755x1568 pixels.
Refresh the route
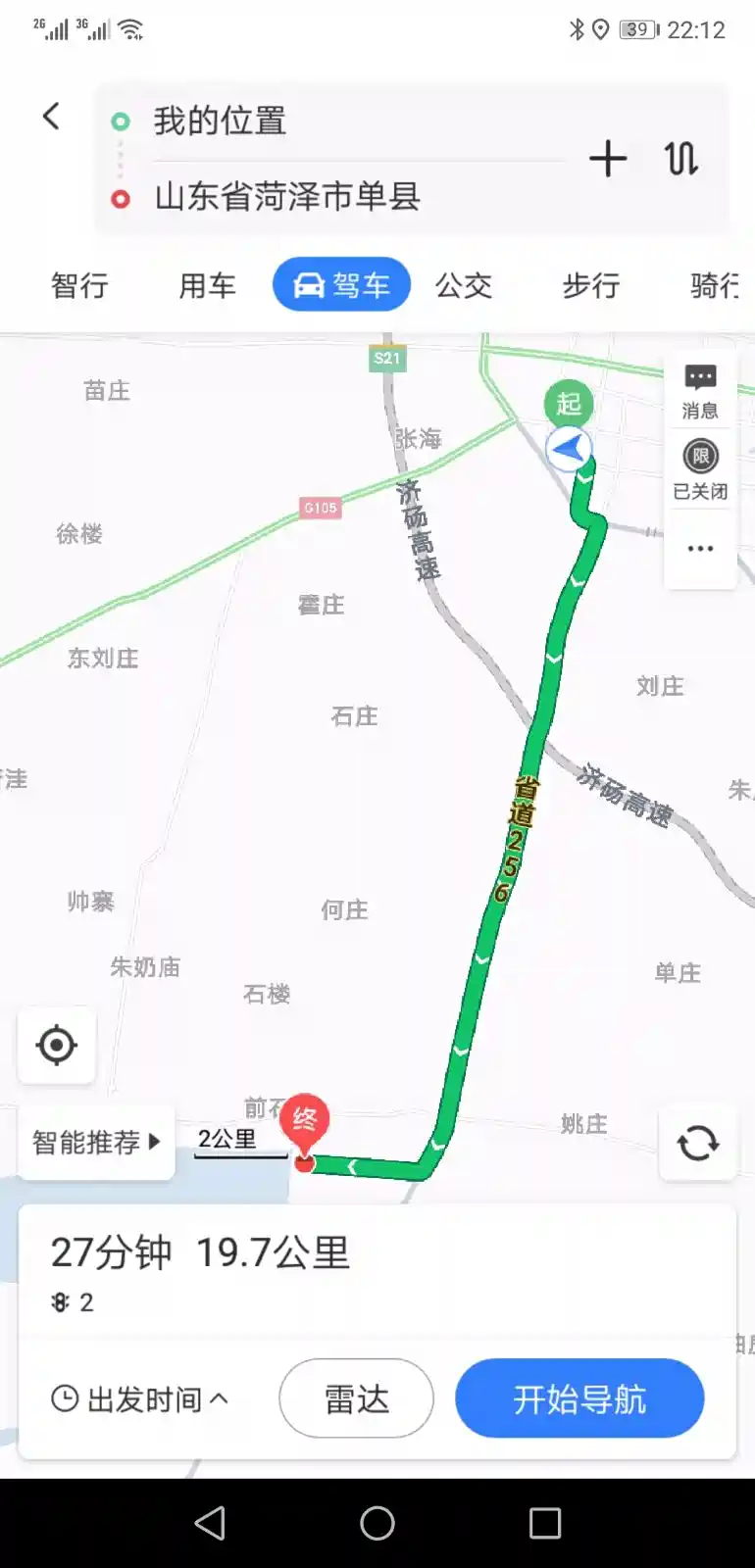698,1143
